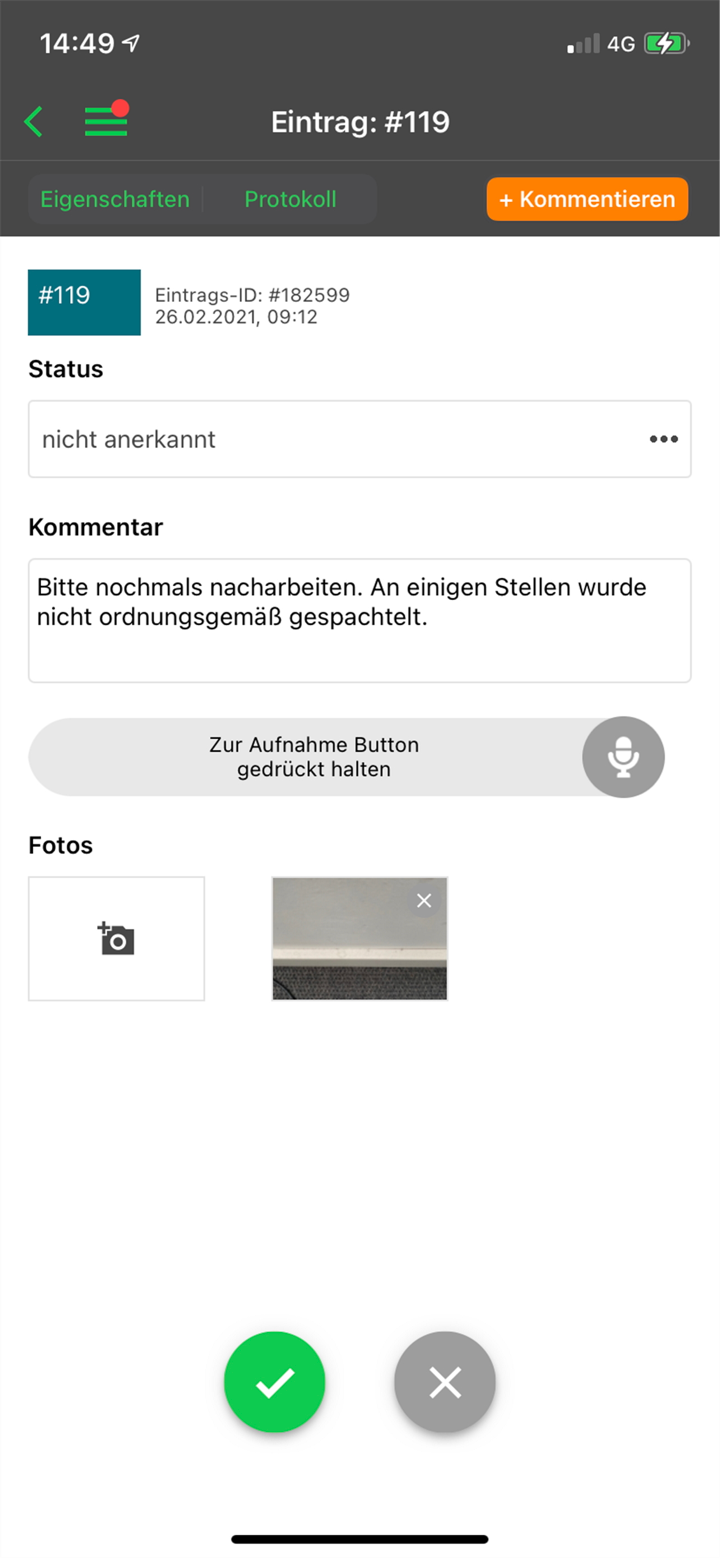720x1558 pixels.
Task: Remove the attached photo via its X icon
Action: pyautogui.click(x=423, y=900)
